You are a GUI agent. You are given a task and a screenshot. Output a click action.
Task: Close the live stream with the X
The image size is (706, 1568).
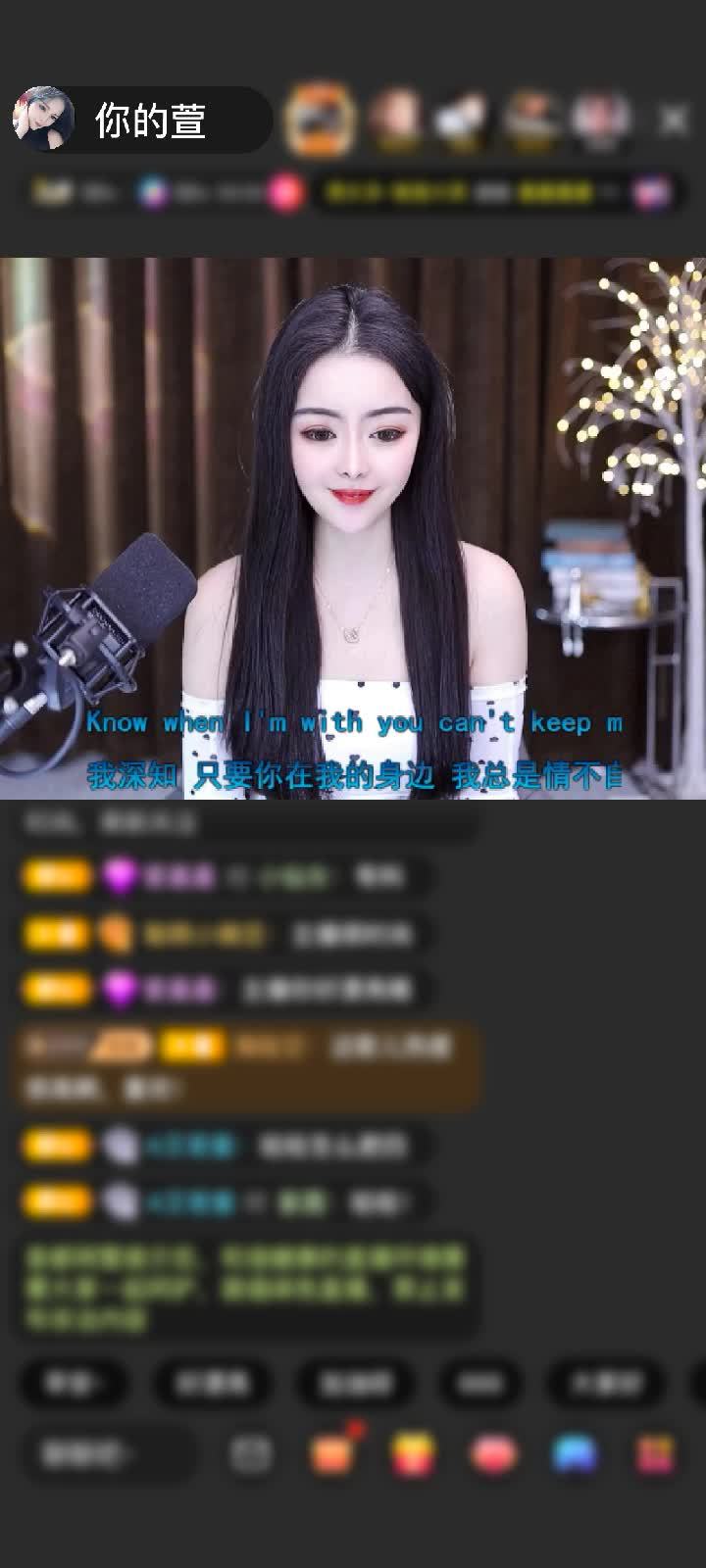pos(674,121)
